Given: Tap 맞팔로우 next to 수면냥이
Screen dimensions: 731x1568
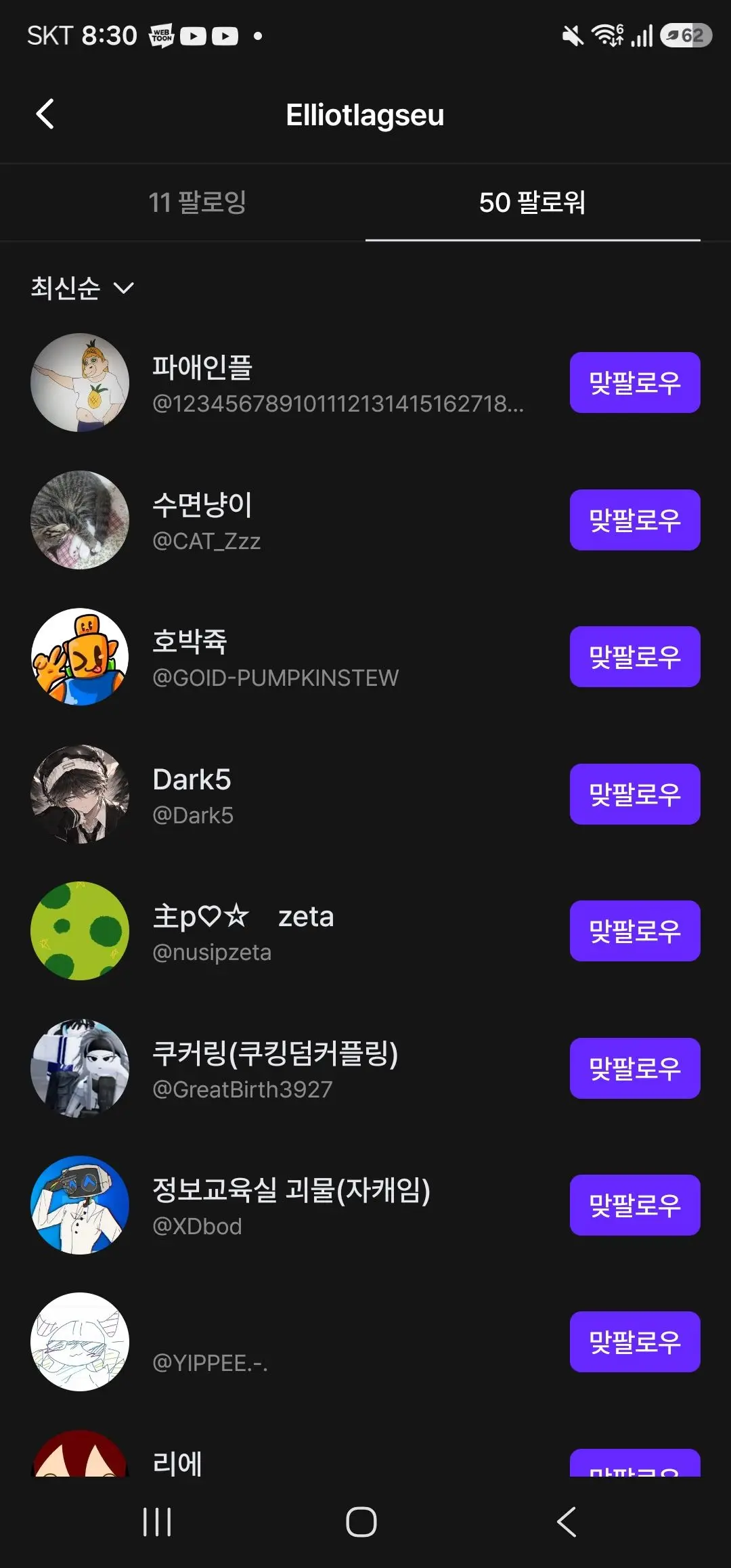Looking at the screenshot, I should (x=635, y=520).
